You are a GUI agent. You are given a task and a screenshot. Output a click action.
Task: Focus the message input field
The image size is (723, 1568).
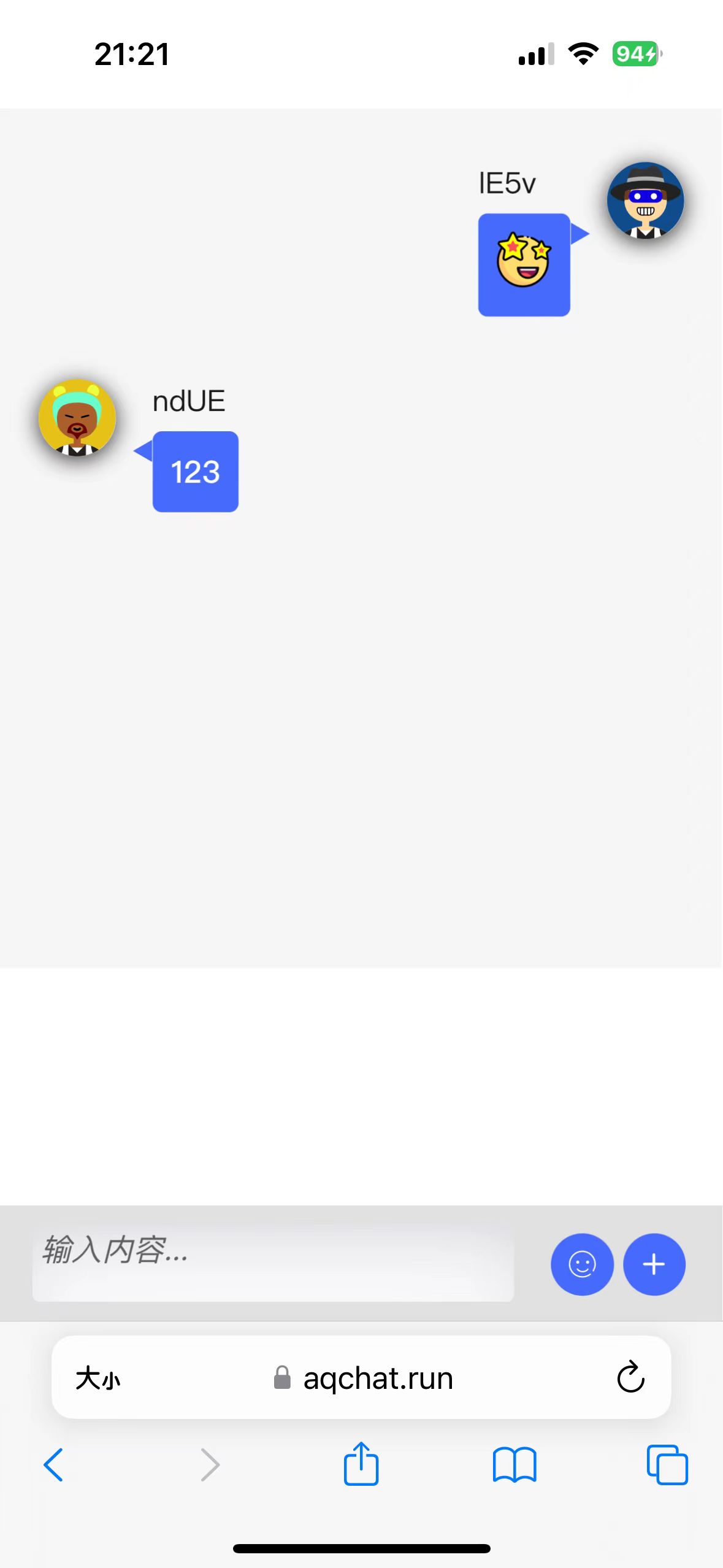pyautogui.click(x=273, y=1264)
